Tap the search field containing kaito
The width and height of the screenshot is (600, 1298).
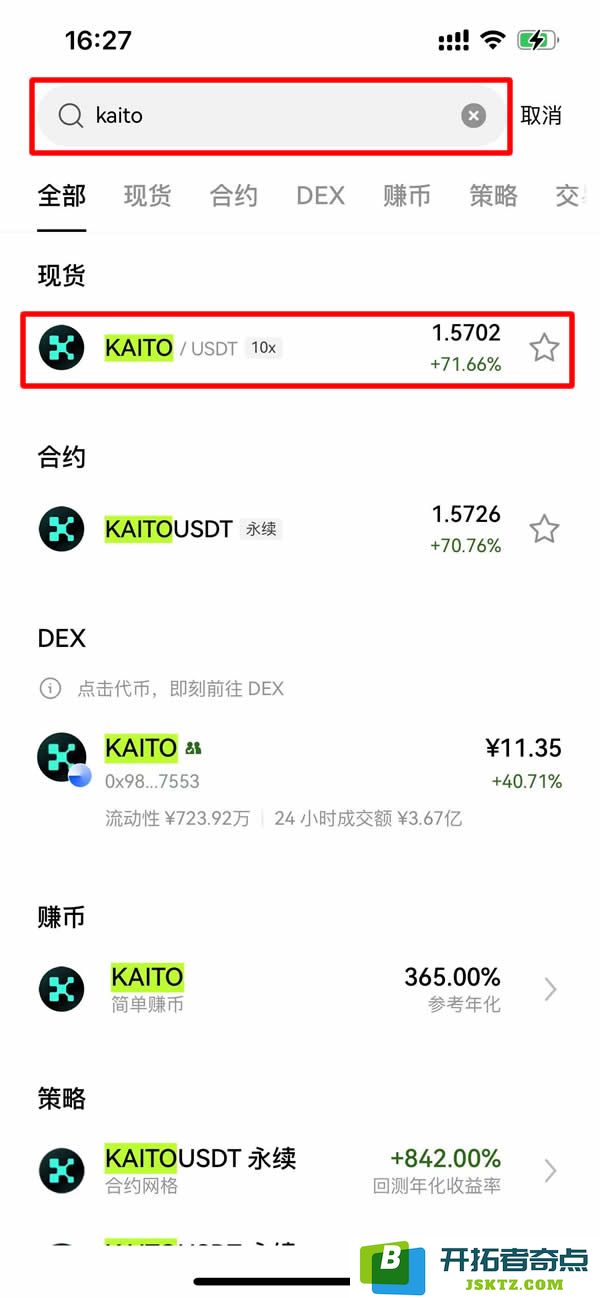pos(260,116)
